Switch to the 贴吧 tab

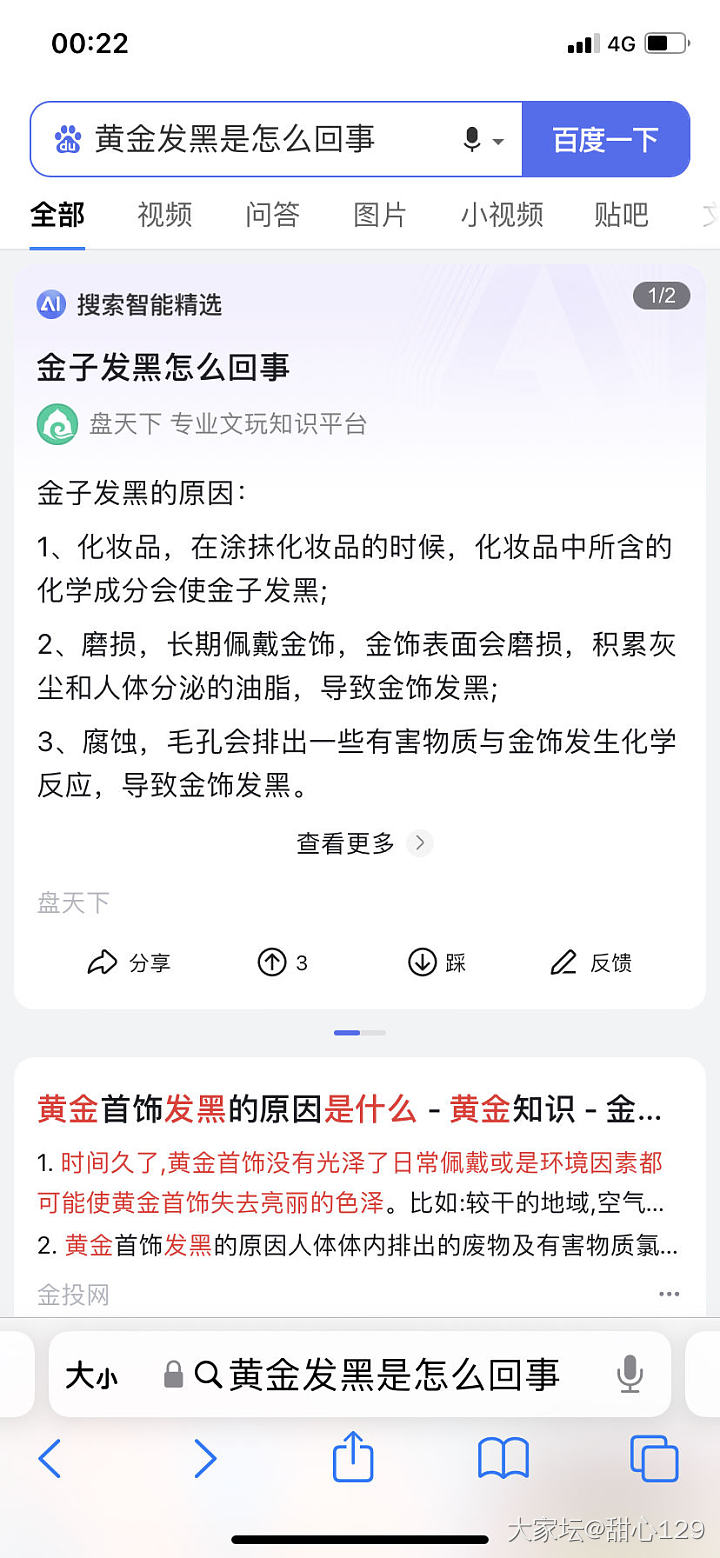(x=621, y=214)
